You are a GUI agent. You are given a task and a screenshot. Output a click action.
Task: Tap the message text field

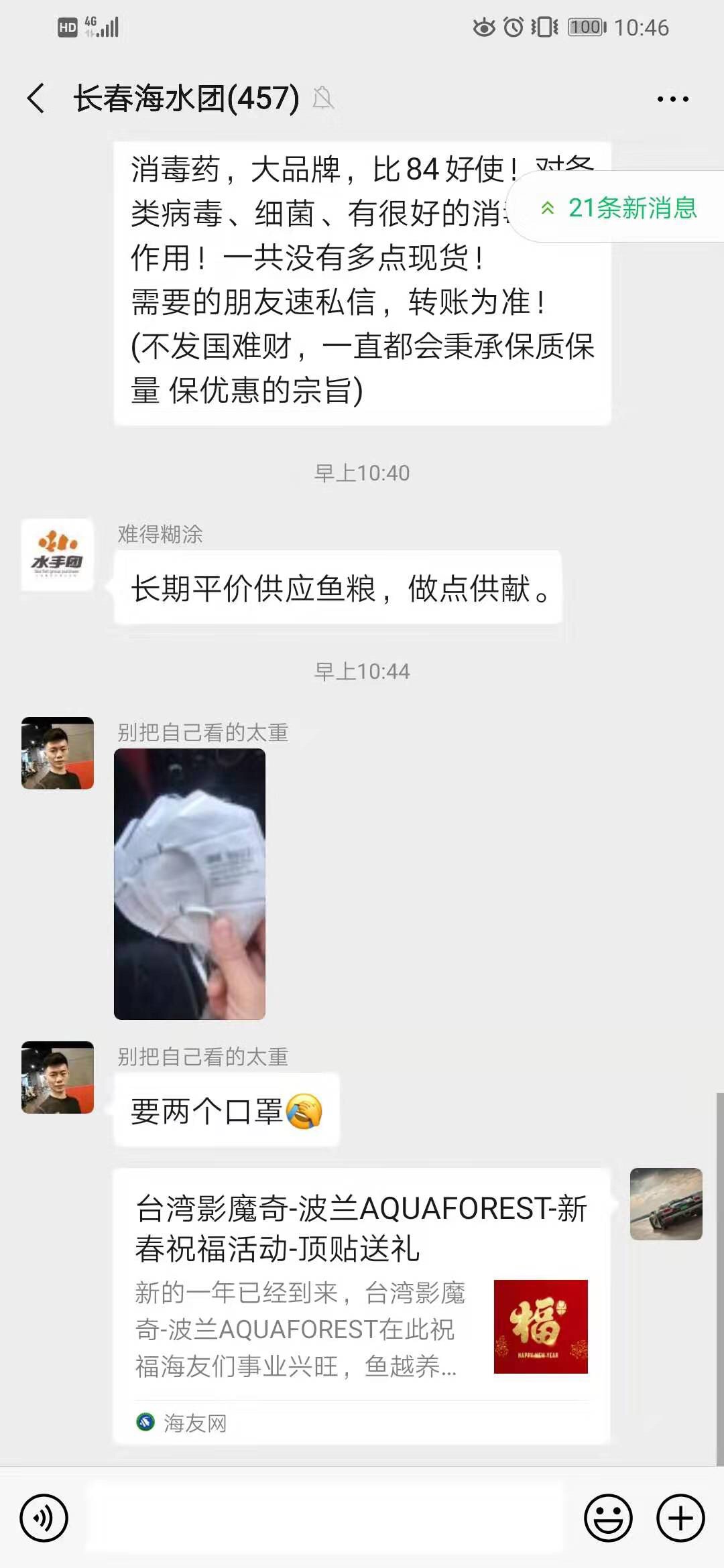(x=324, y=1518)
